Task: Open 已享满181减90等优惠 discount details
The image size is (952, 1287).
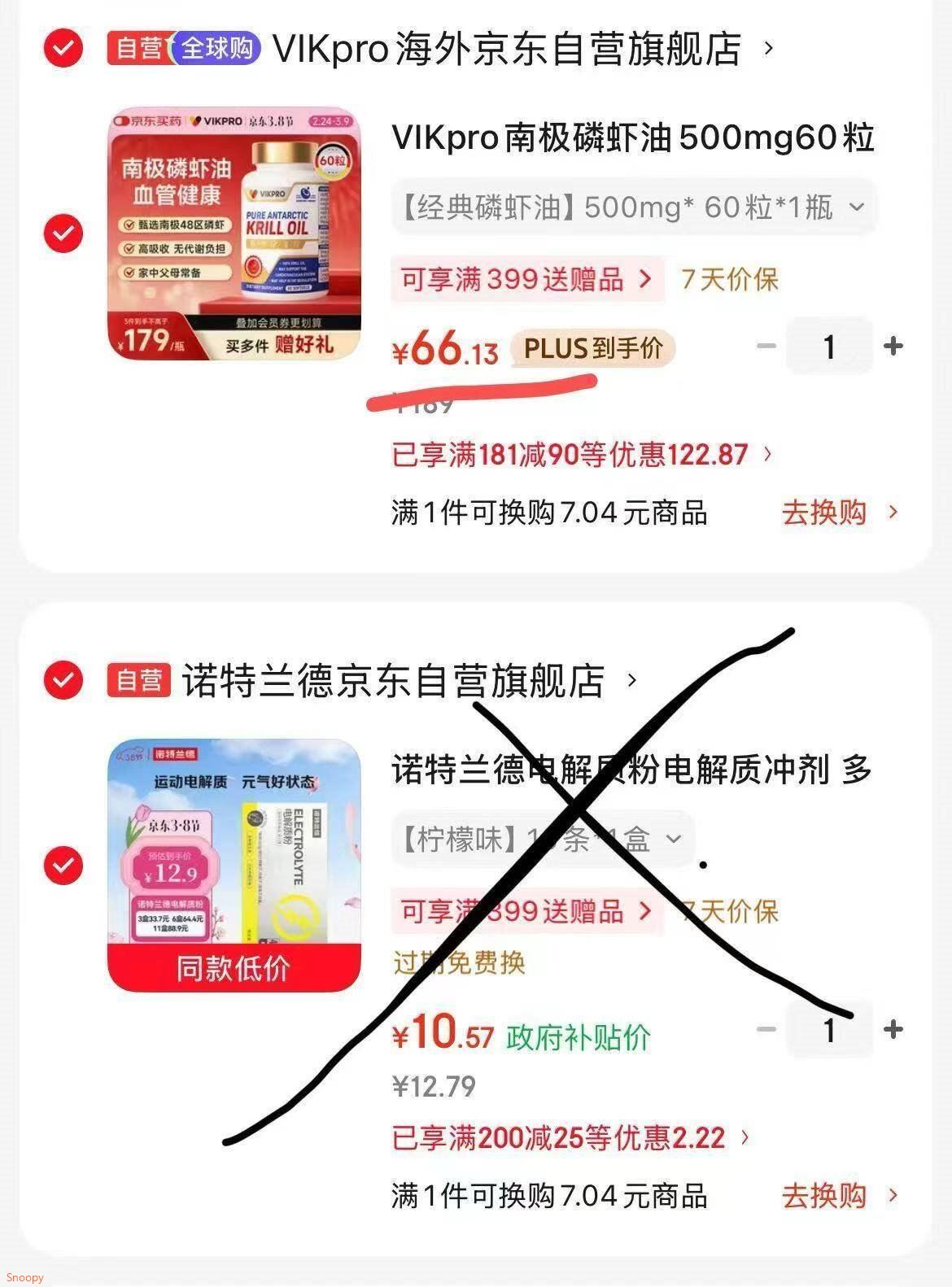Action: 581,454
